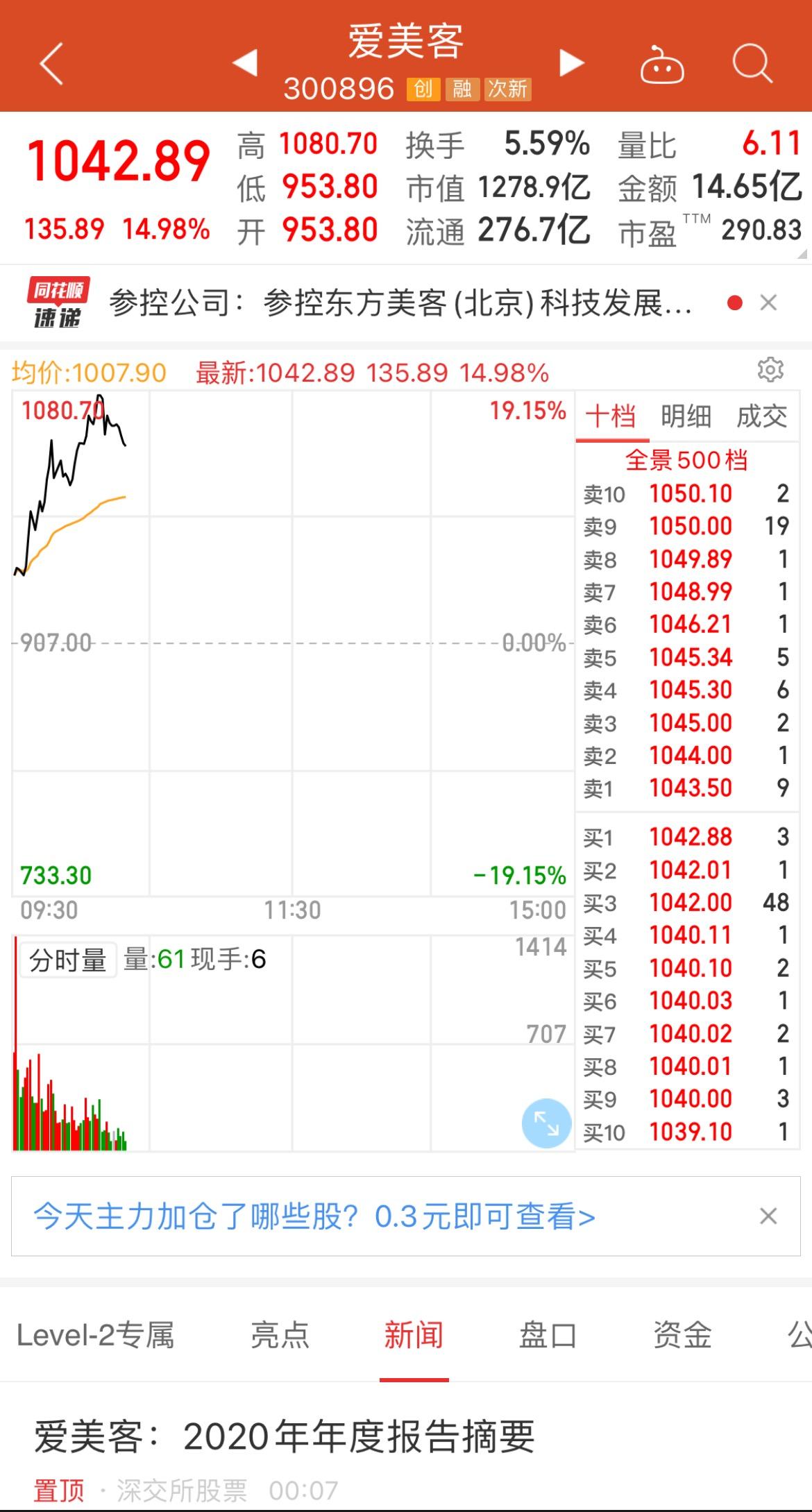Open the 参控公司 news flash
The width and height of the screenshot is (812, 1512).
[x=400, y=303]
